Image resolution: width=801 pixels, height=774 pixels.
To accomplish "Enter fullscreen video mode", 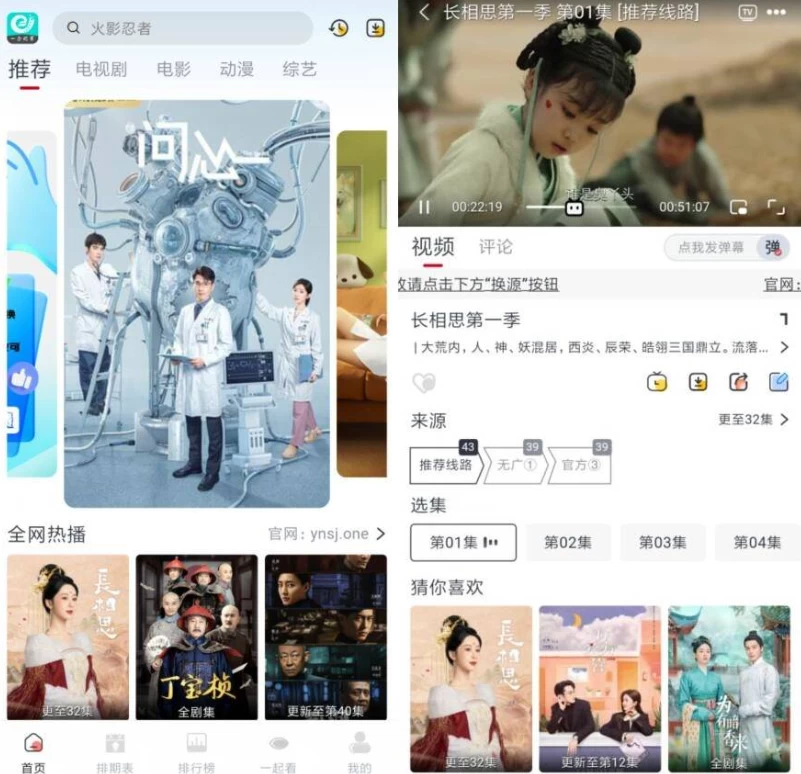I will (776, 207).
